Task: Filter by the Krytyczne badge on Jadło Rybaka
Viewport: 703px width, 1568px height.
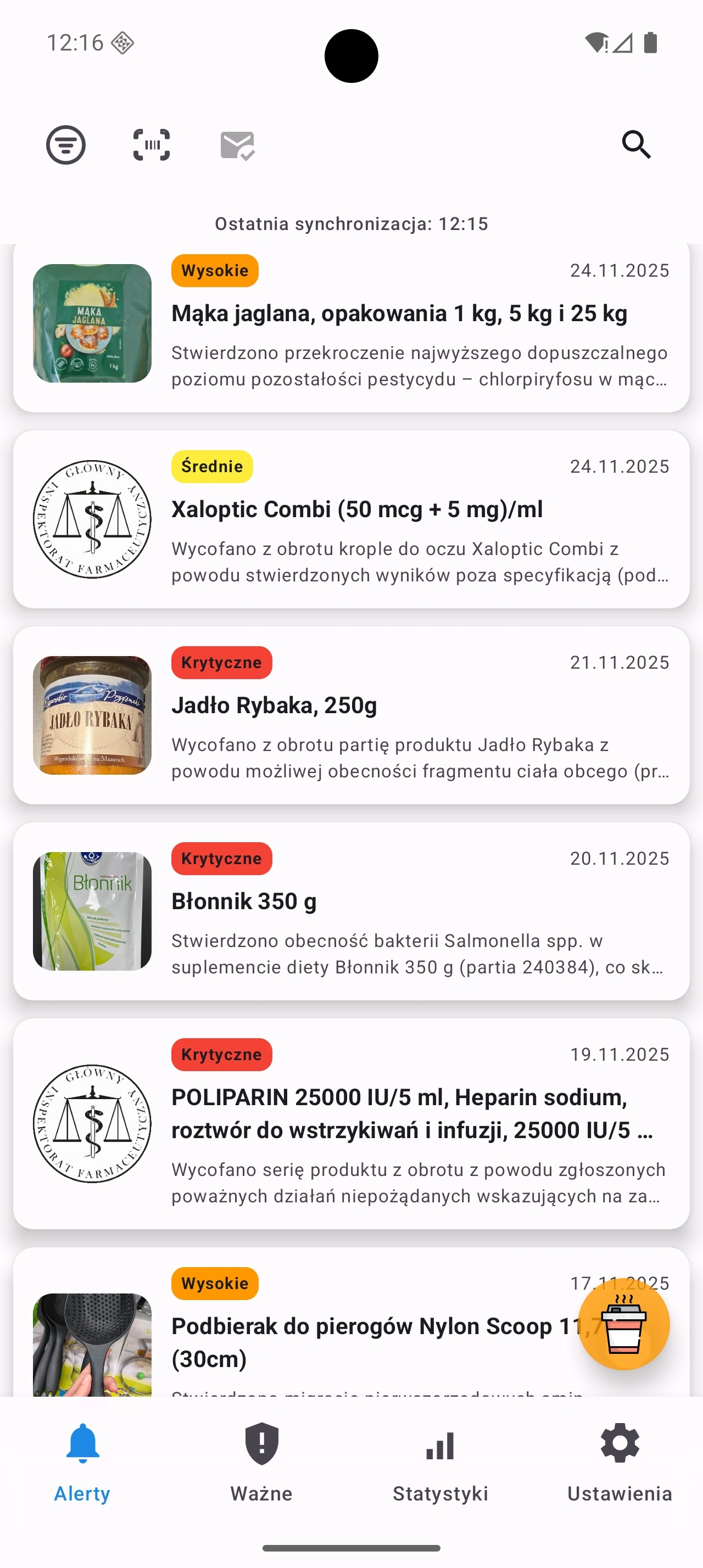Action: 221,662
